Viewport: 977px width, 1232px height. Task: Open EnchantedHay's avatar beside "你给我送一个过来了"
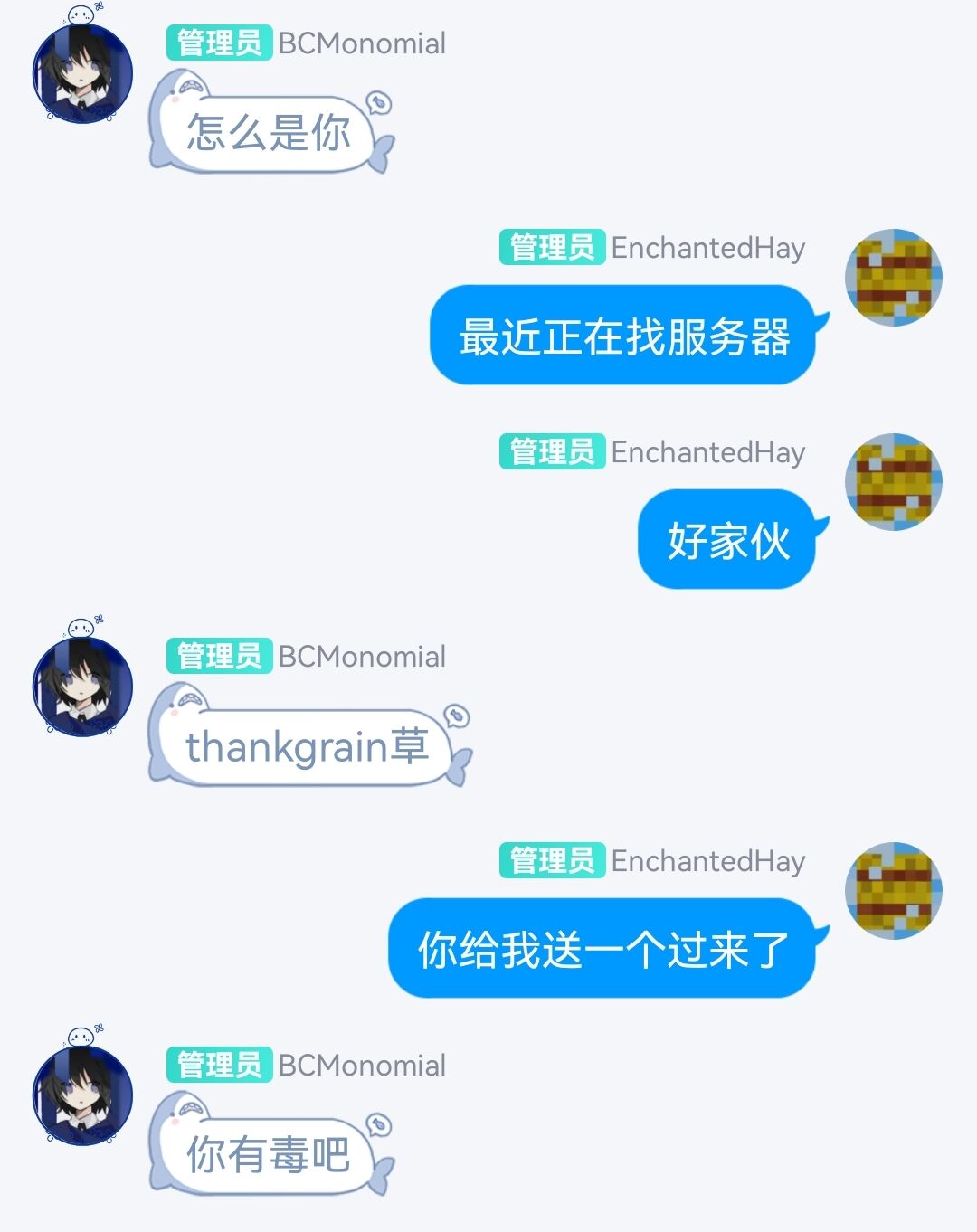click(893, 890)
